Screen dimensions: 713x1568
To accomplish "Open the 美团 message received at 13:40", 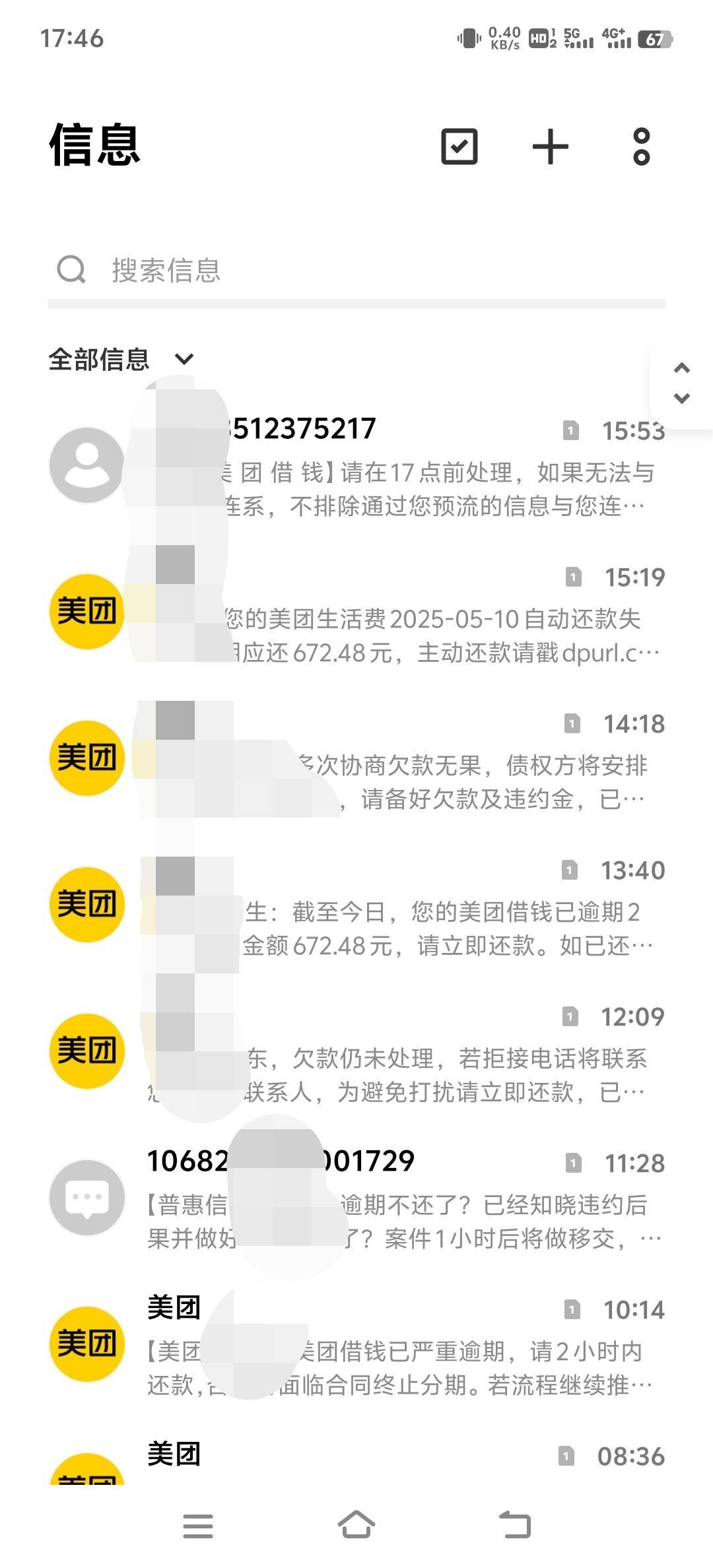I will (356, 905).
